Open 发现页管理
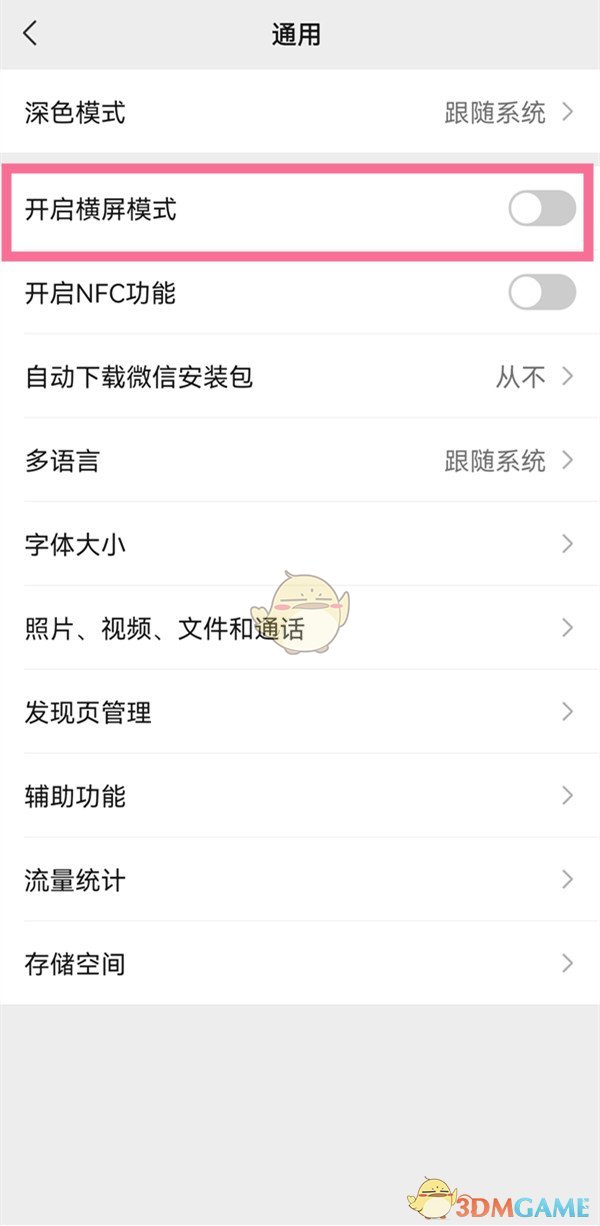Viewport: 600px width, 1226px height. [x=300, y=713]
